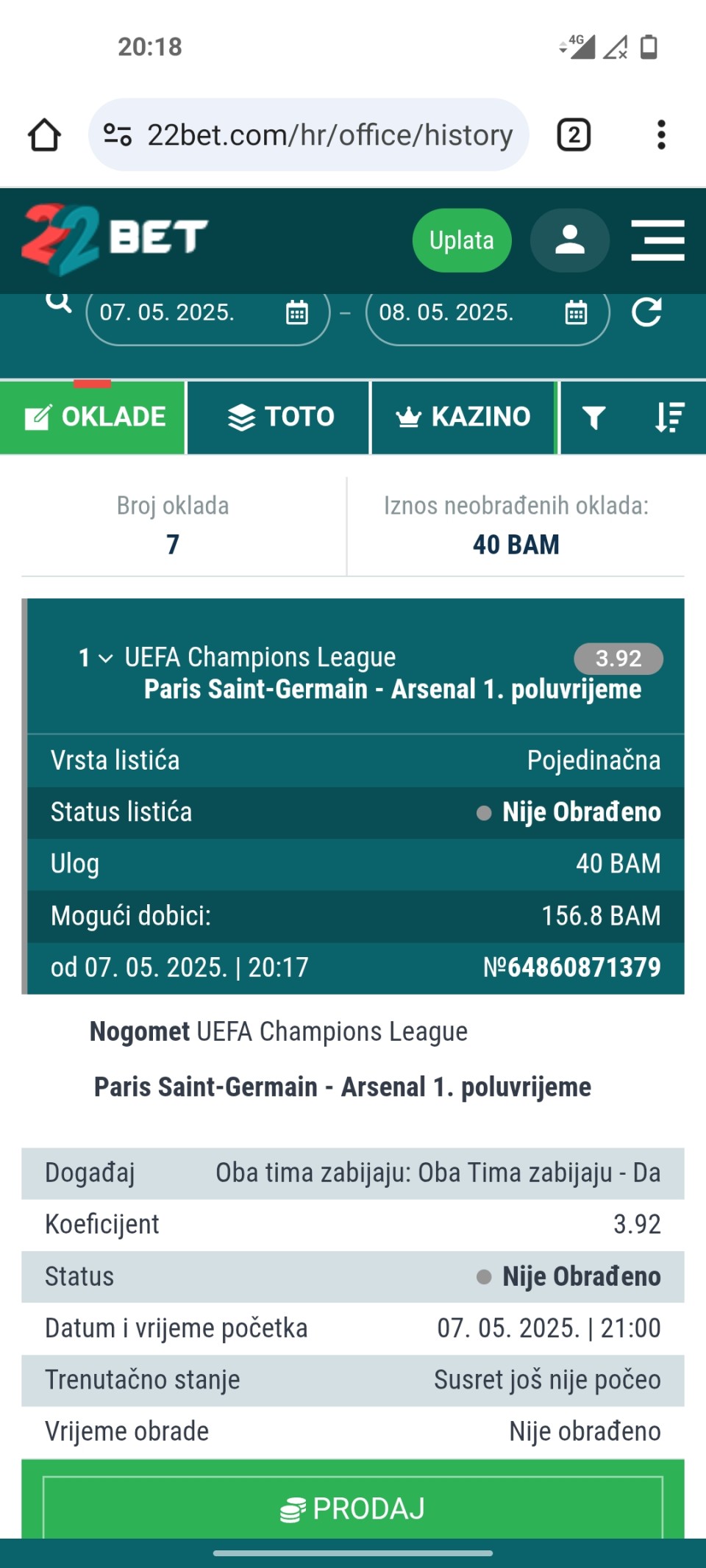Image resolution: width=706 pixels, height=1568 pixels.
Task: Pick end date 08. 05. 2025.
Action: pyautogui.click(x=488, y=313)
